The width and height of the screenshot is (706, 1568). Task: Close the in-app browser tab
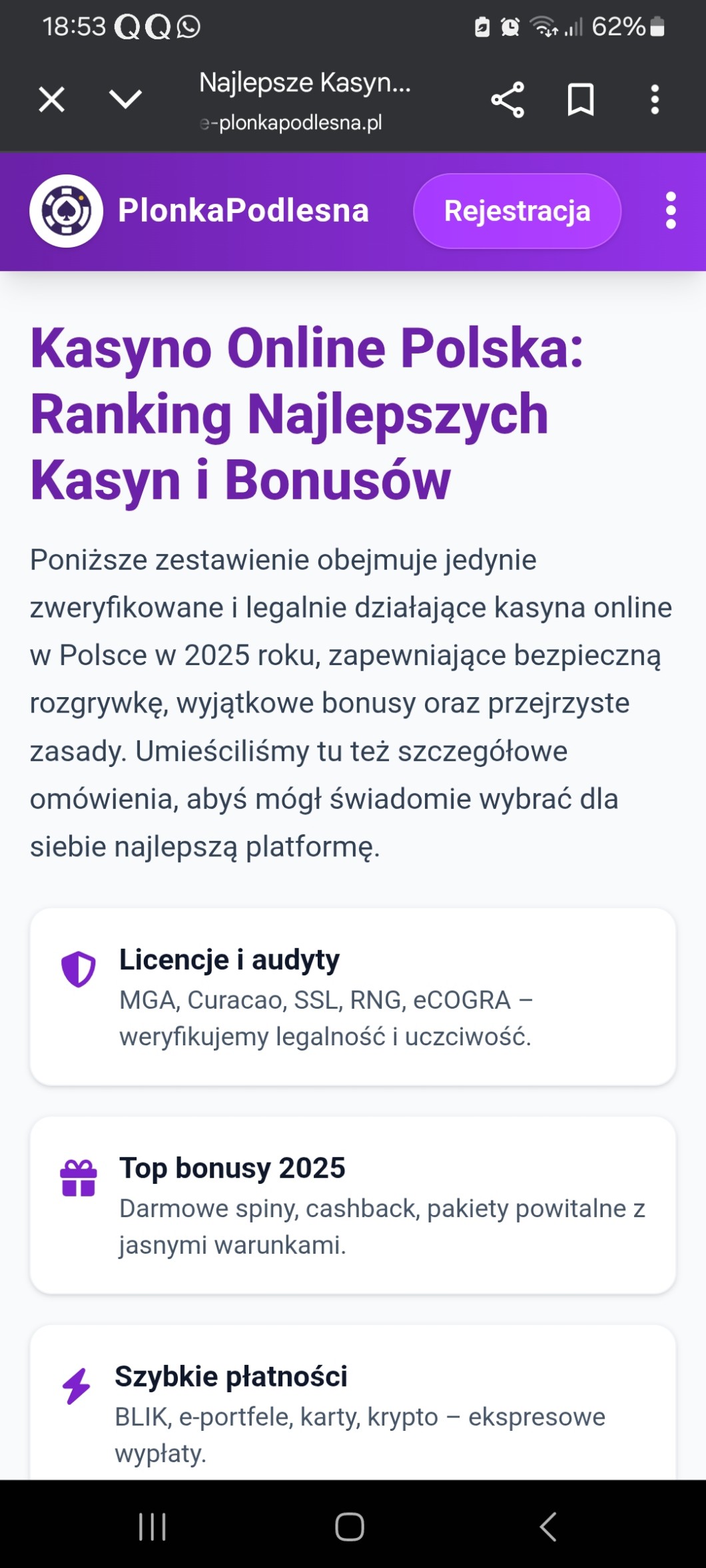pyautogui.click(x=51, y=100)
